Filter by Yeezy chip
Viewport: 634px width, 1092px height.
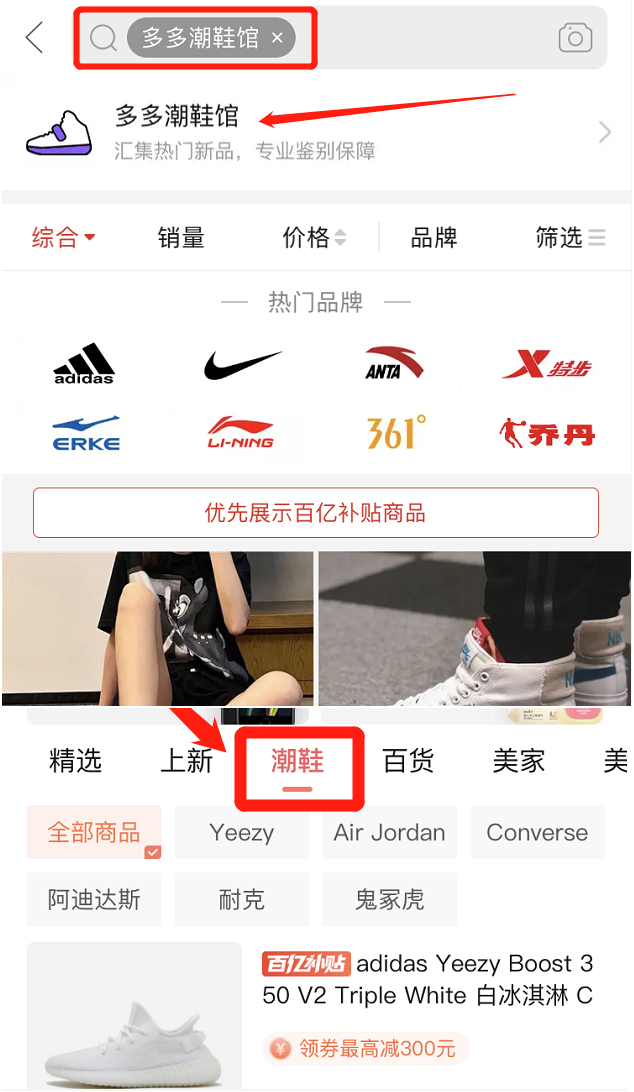coord(242,832)
